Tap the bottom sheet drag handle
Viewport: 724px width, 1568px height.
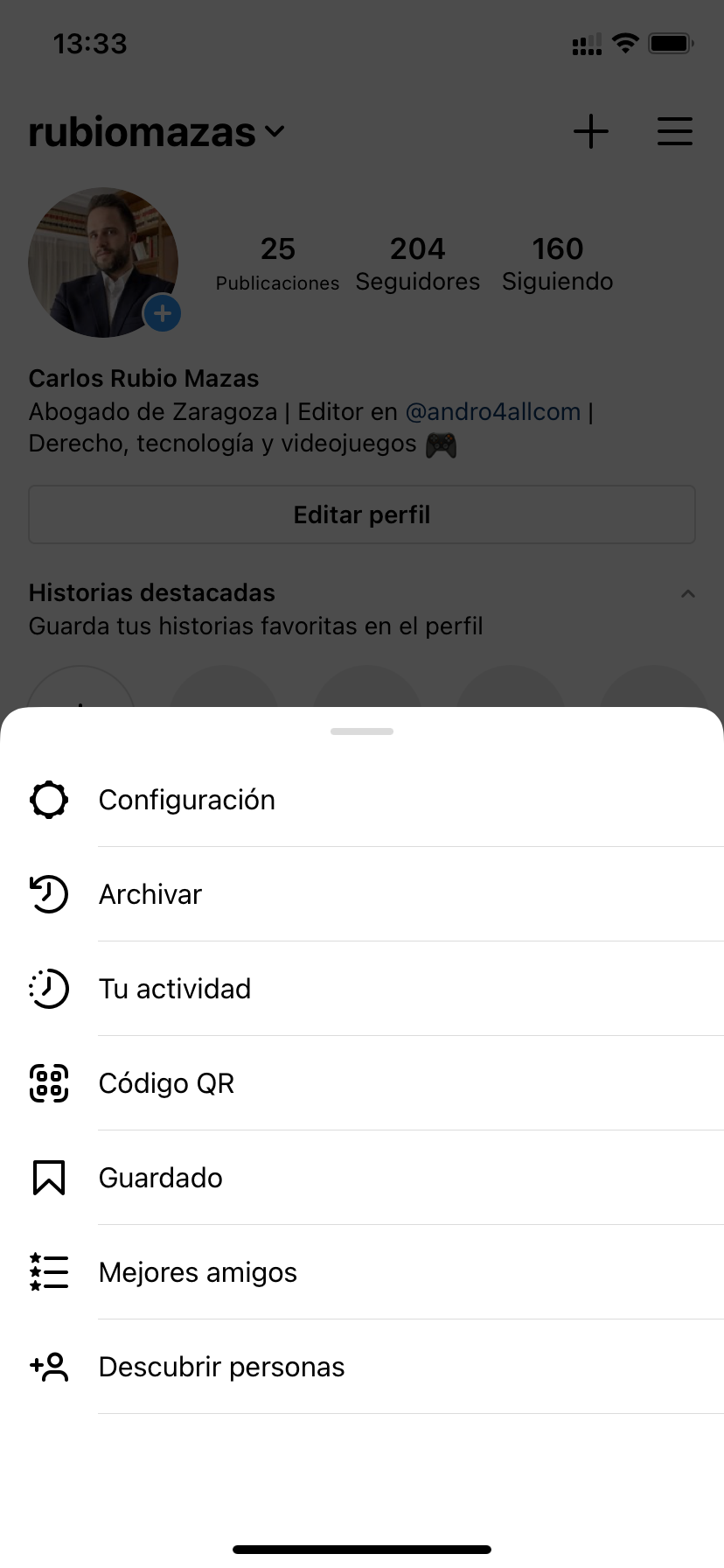(362, 731)
